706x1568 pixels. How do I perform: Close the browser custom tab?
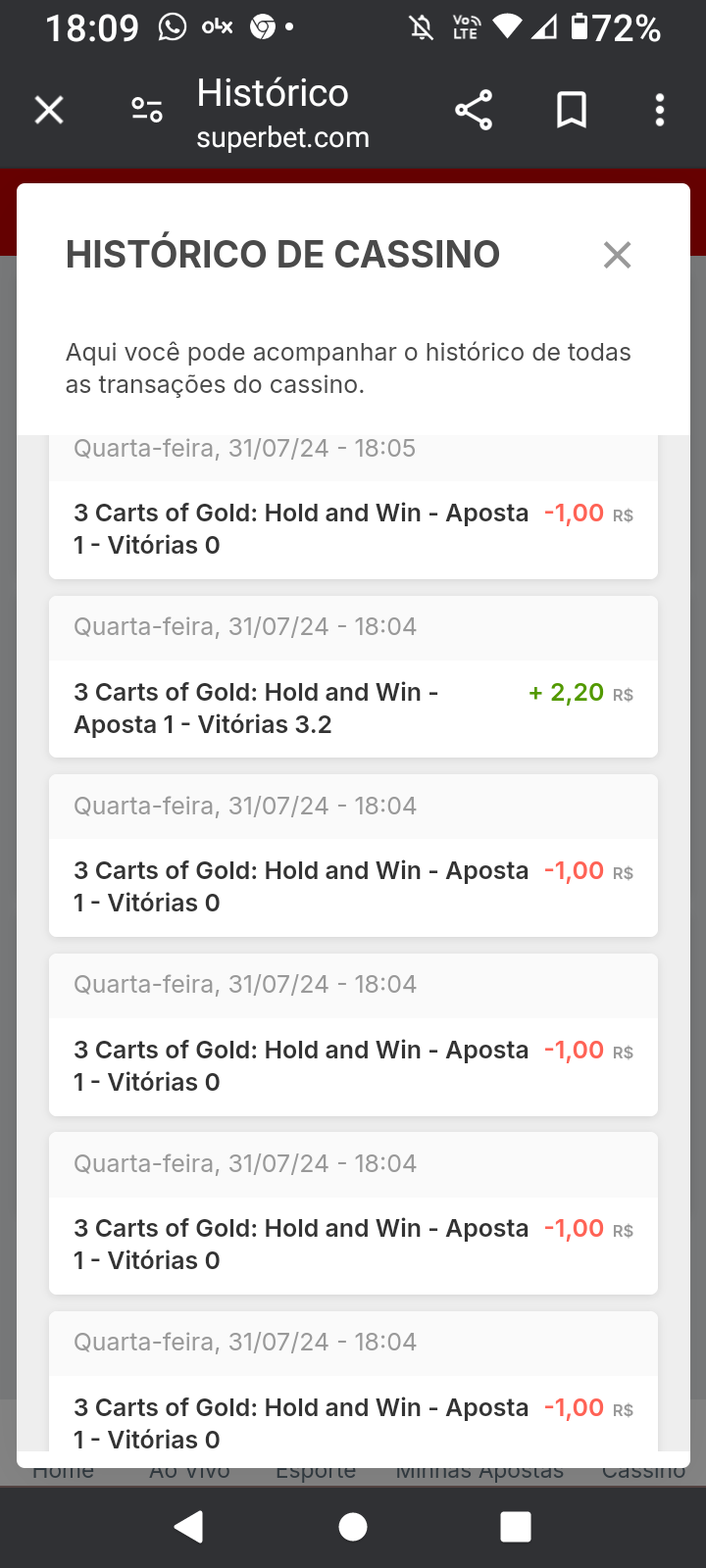(x=49, y=110)
